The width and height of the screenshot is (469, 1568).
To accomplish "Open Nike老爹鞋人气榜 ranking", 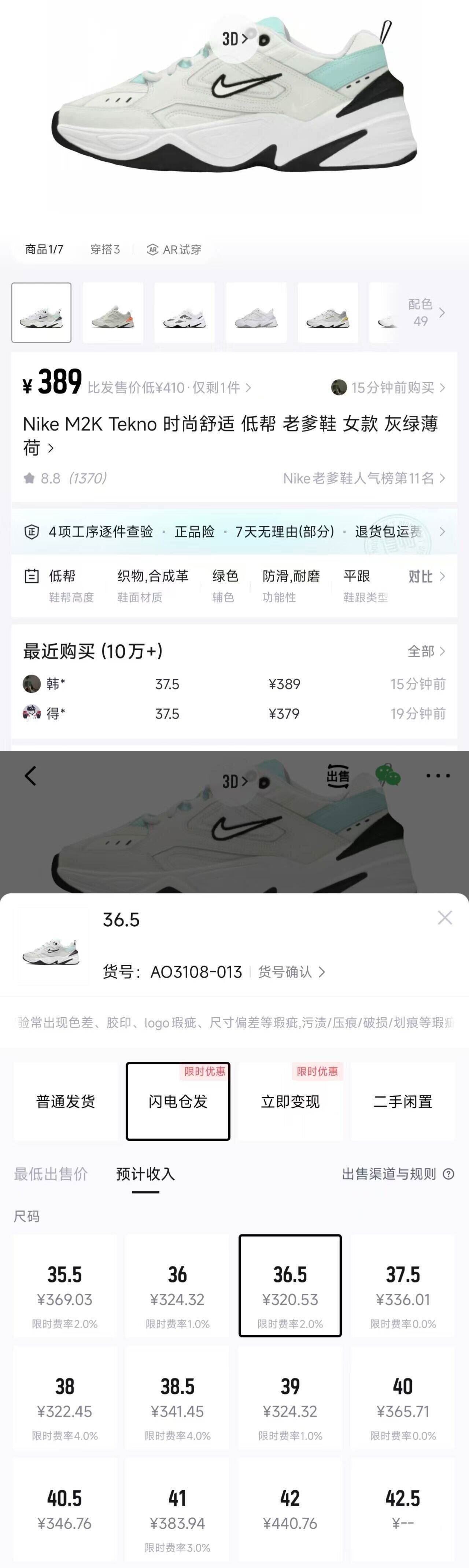I will pos(363,478).
